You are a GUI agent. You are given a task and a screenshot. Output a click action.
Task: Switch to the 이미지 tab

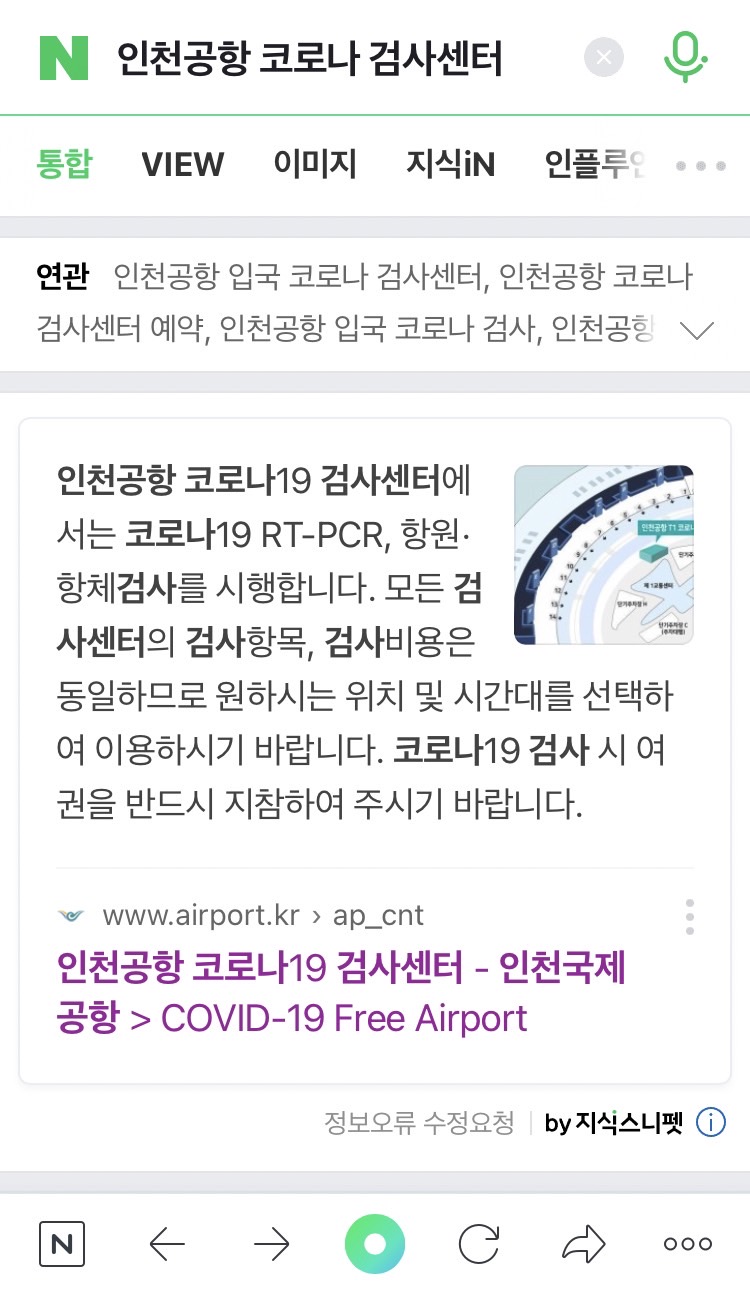[315, 164]
